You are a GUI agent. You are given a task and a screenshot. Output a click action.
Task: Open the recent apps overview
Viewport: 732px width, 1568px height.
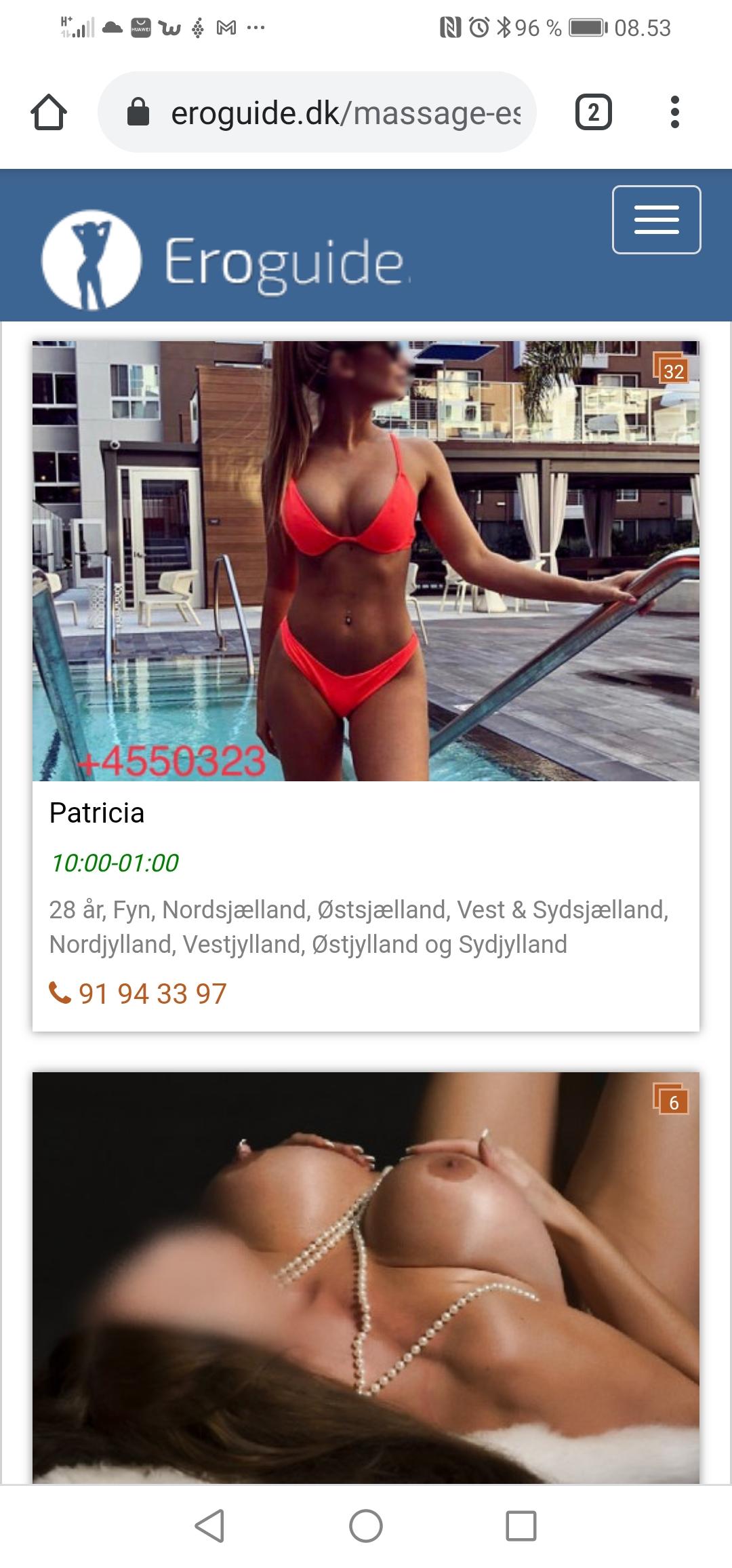click(521, 1525)
